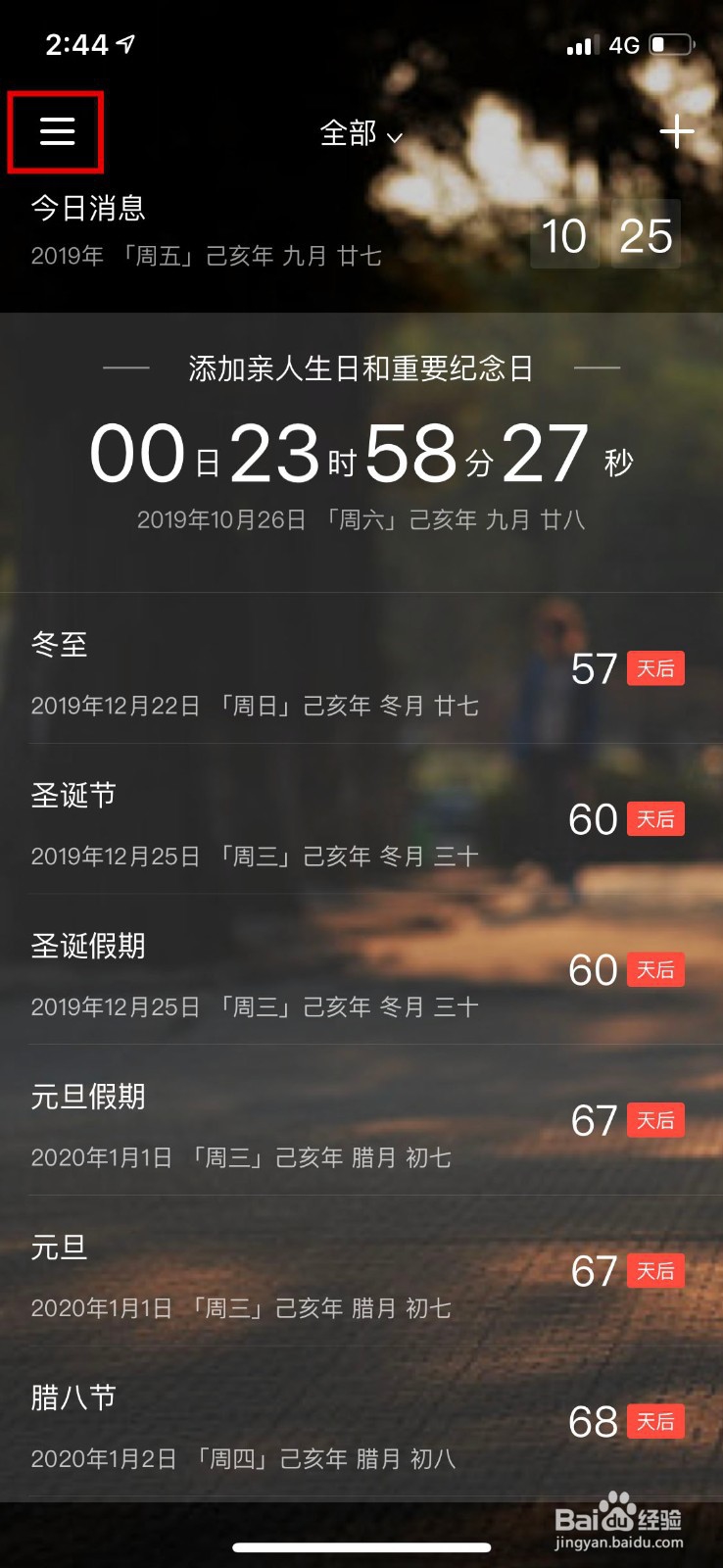Tap the red 天后 badge next to 冬至
This screenshot has width=723, height=1568.
coord(655,668)
